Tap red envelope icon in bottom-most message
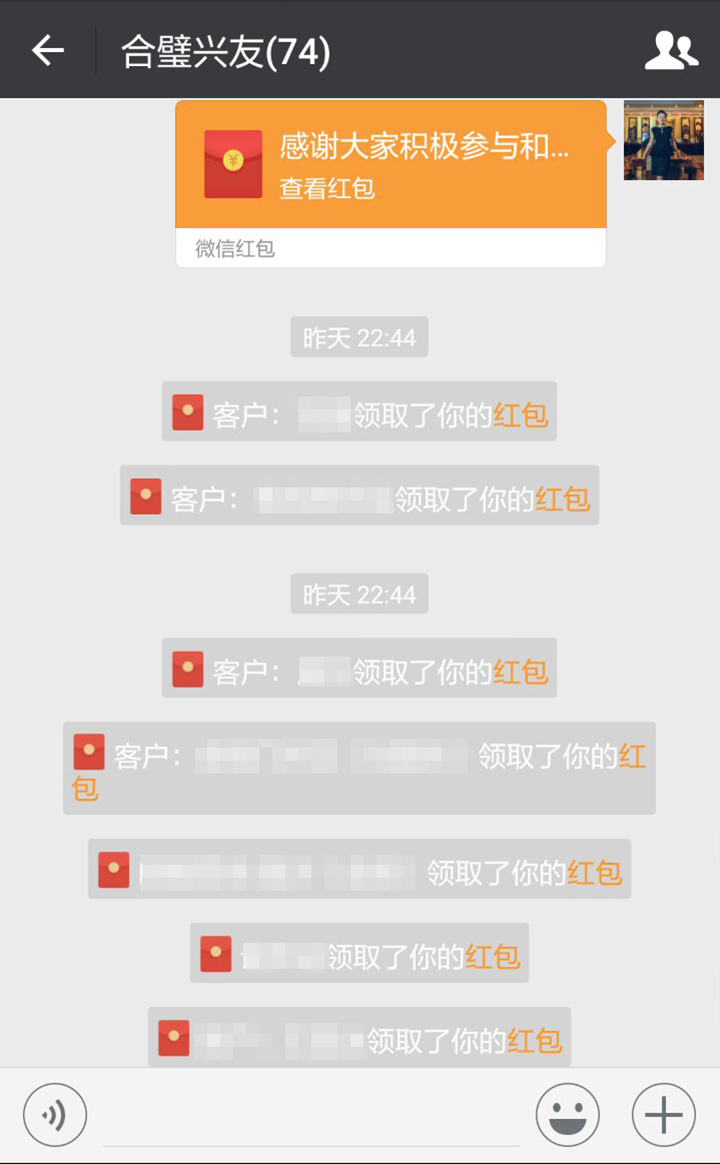The width and height of the screenshot is (720, 1164). [x=175, y=1039]
